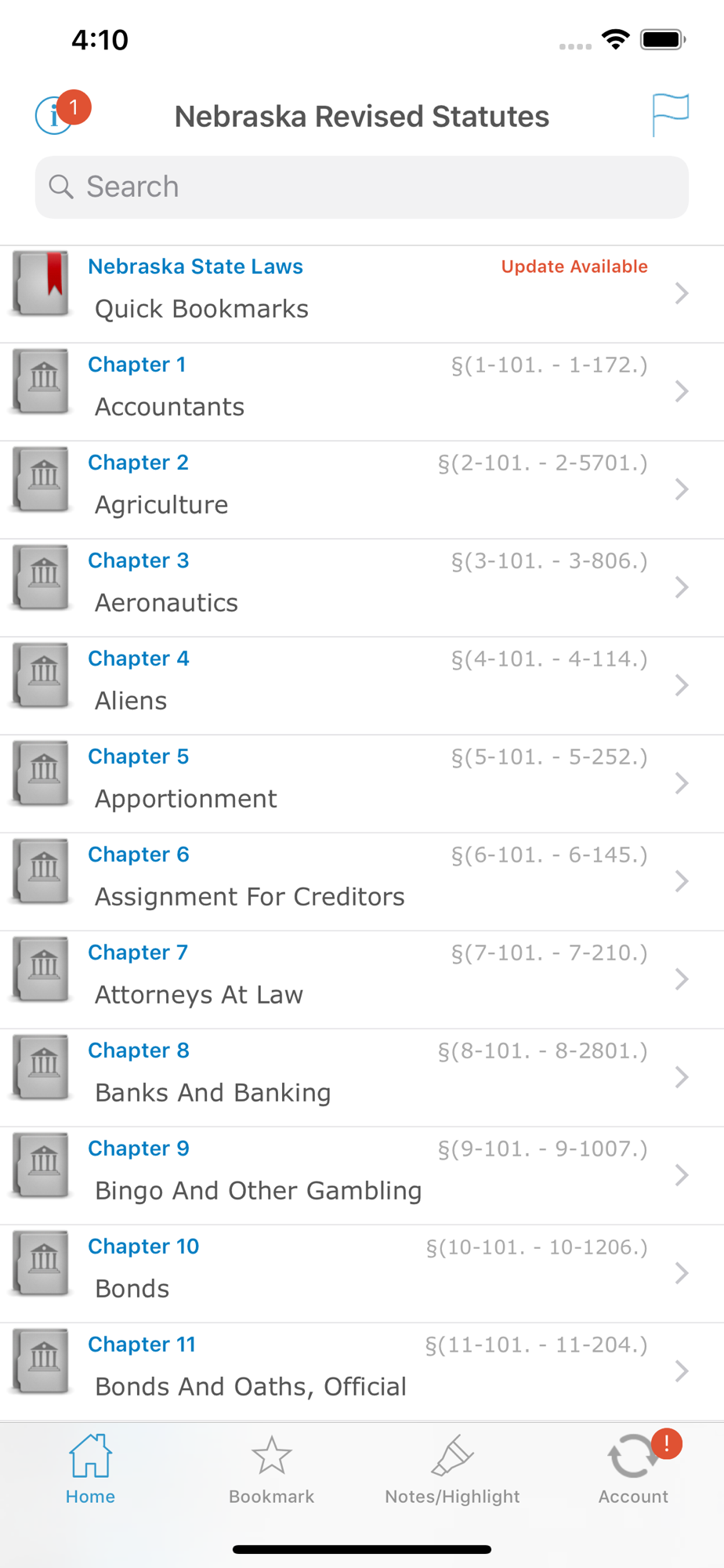Tap the flag icon in the header
The width and height of the screenshot is (724, 1568).
click(x=670, y=114)
